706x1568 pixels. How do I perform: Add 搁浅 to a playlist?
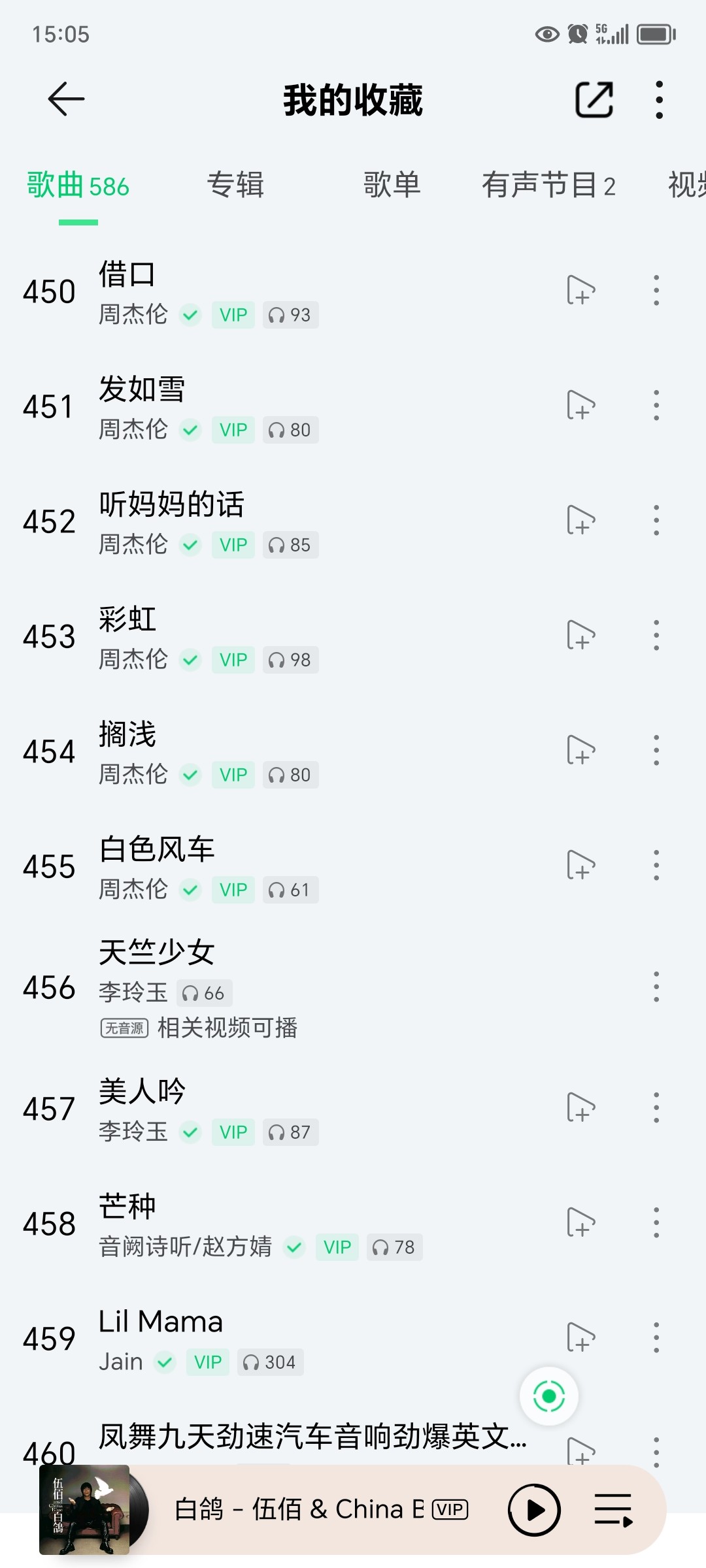pyautogui.click(x=580, y=751)
